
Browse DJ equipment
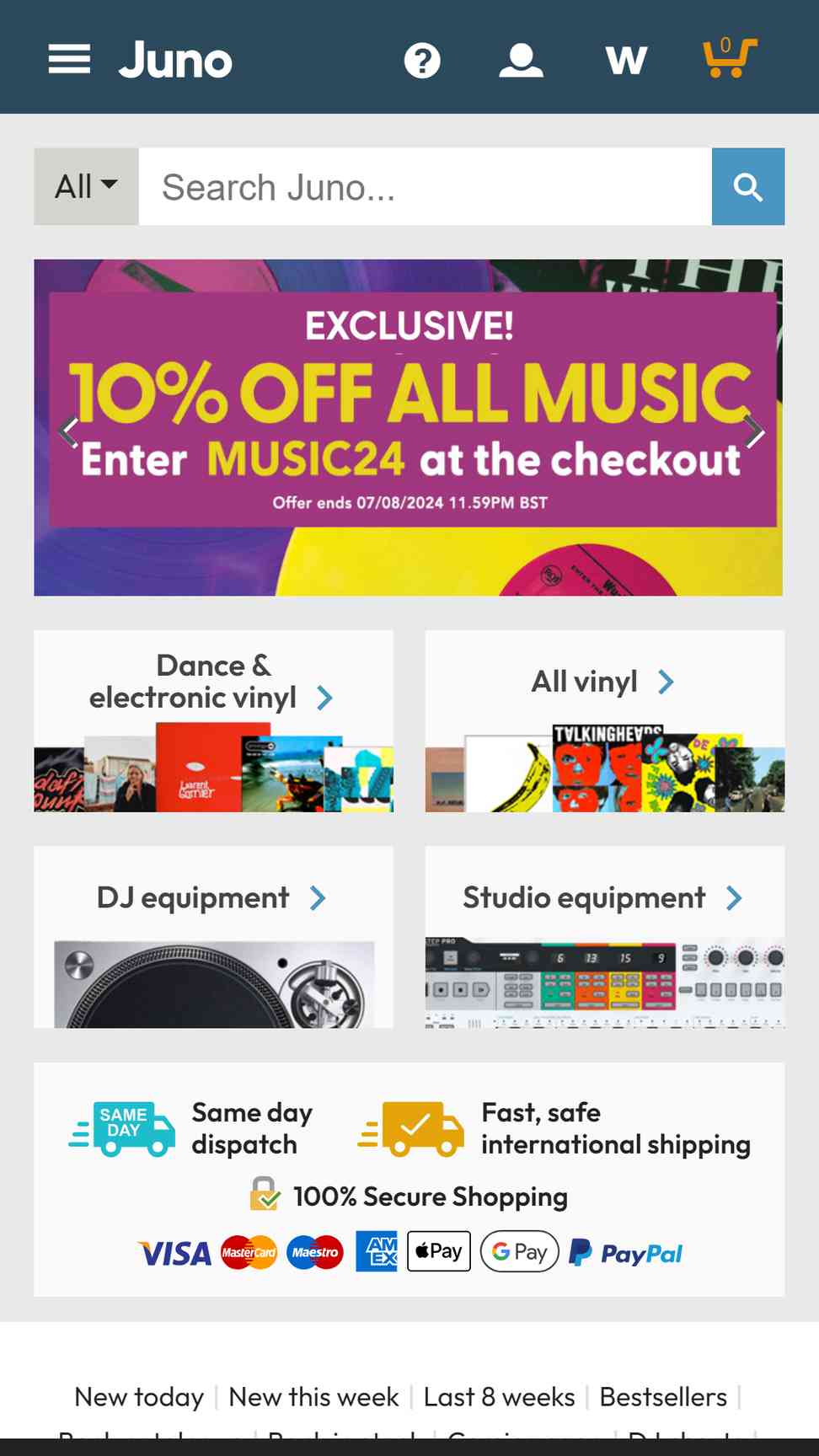(x=213, y=937)
